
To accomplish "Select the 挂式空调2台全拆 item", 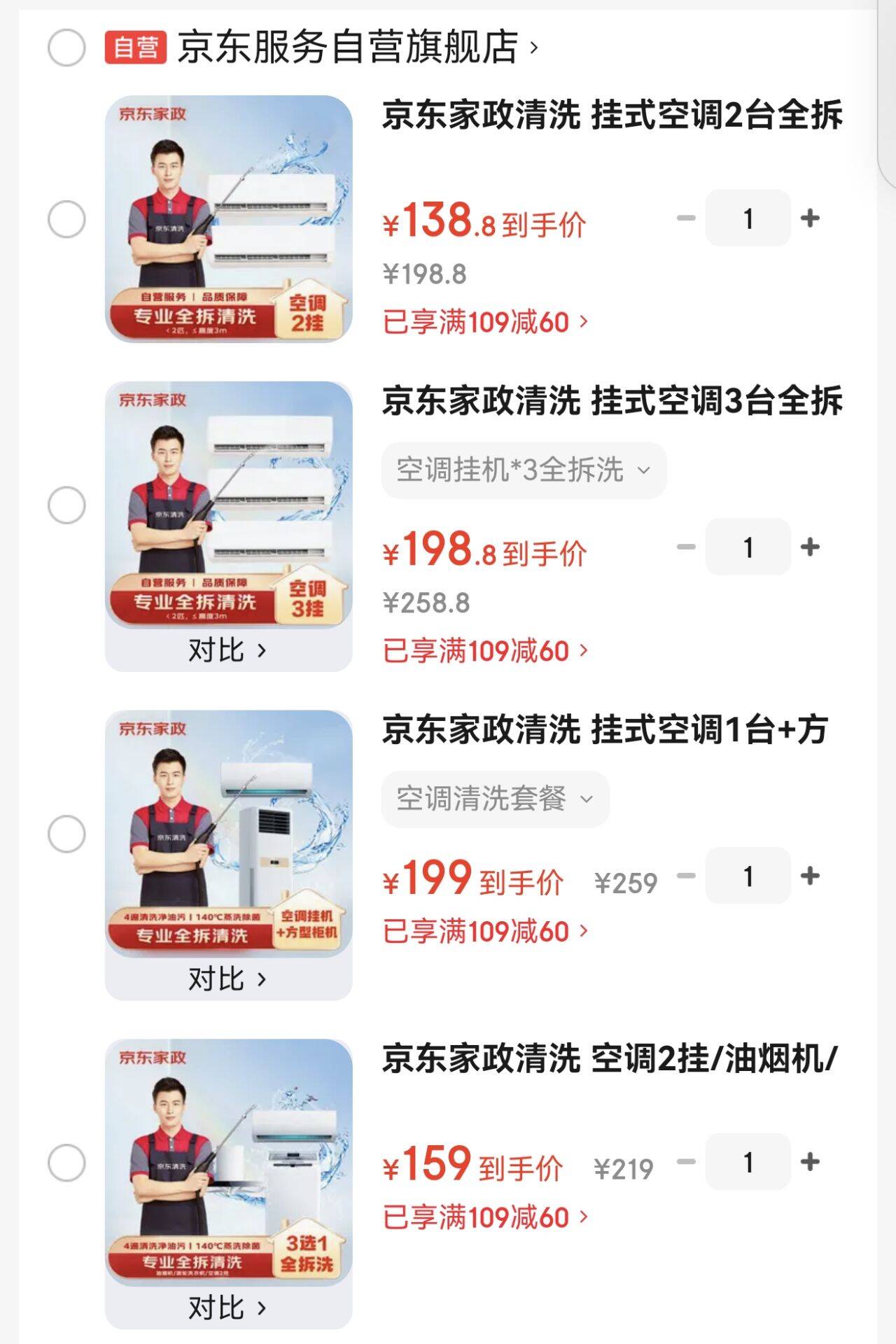I will tap(66, 219).
